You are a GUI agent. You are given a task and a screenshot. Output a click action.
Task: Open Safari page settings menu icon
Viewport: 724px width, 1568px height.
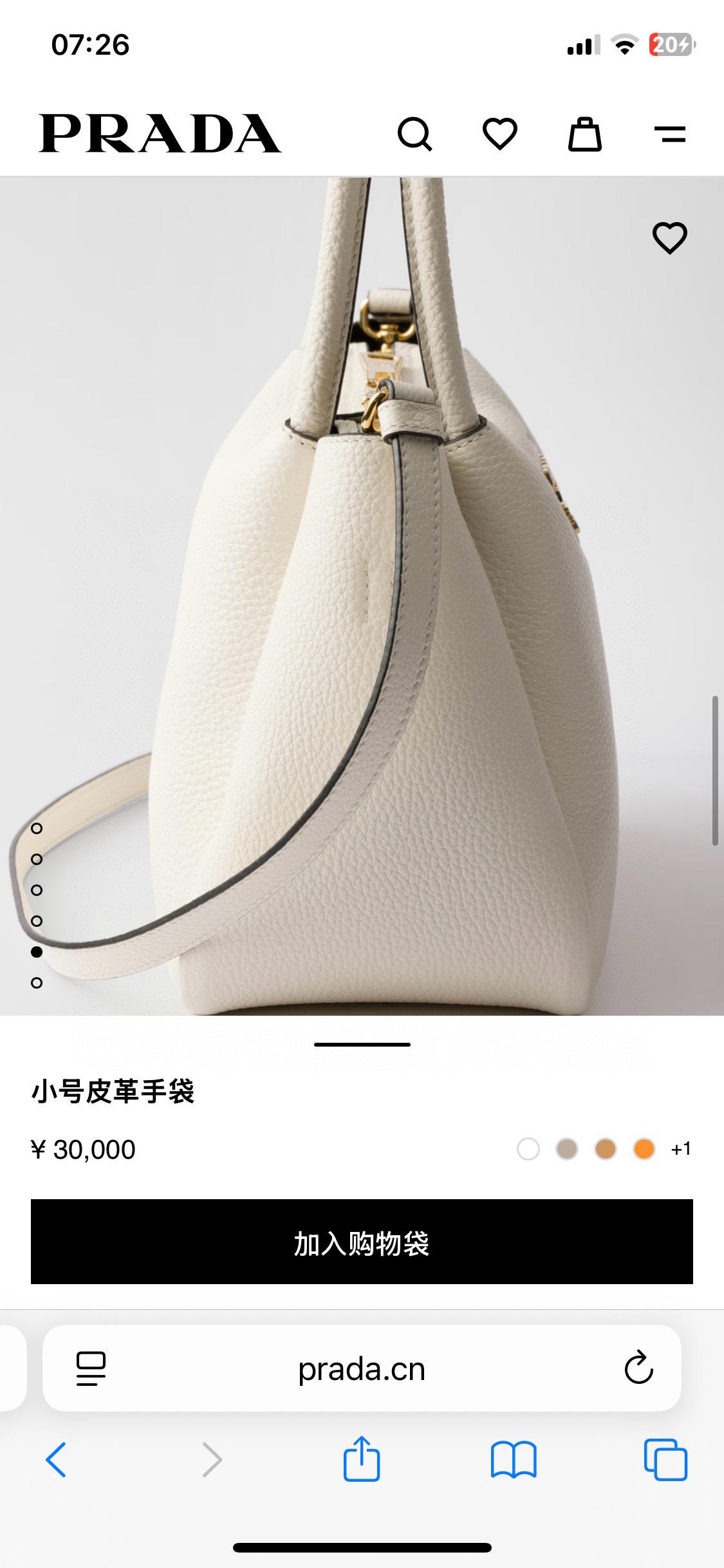coord(91,1369)
